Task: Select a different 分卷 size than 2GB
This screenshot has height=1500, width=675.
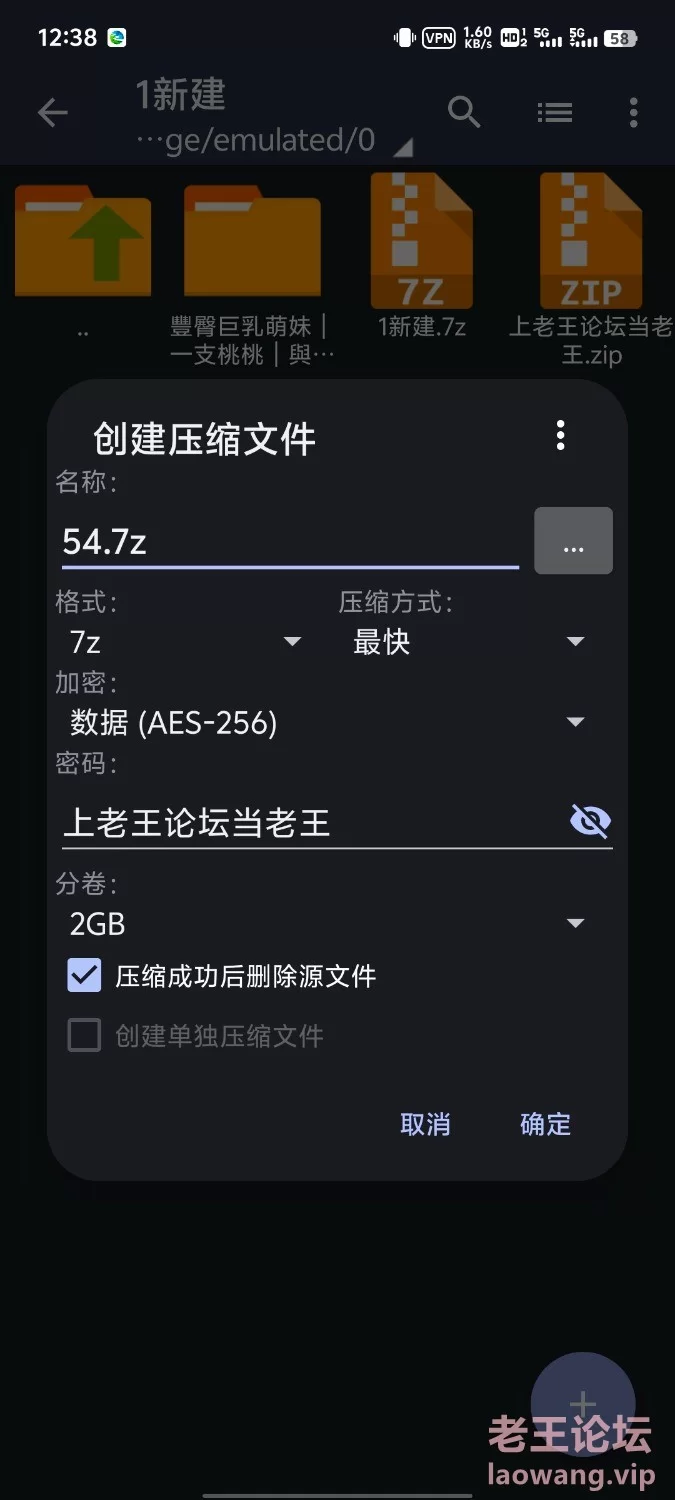Action: coord(327,923)
